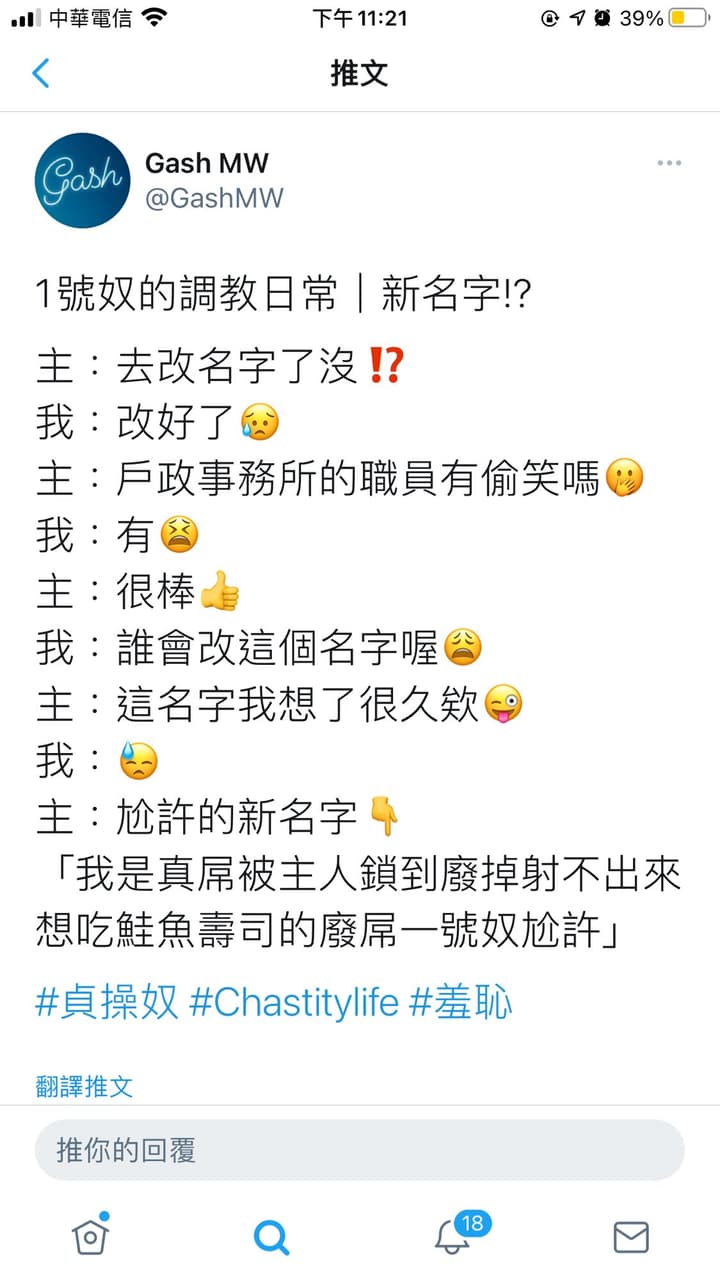720x1280 pixels.
Task: Open the Gash MW profile avatar
Action: coord(84,181)
